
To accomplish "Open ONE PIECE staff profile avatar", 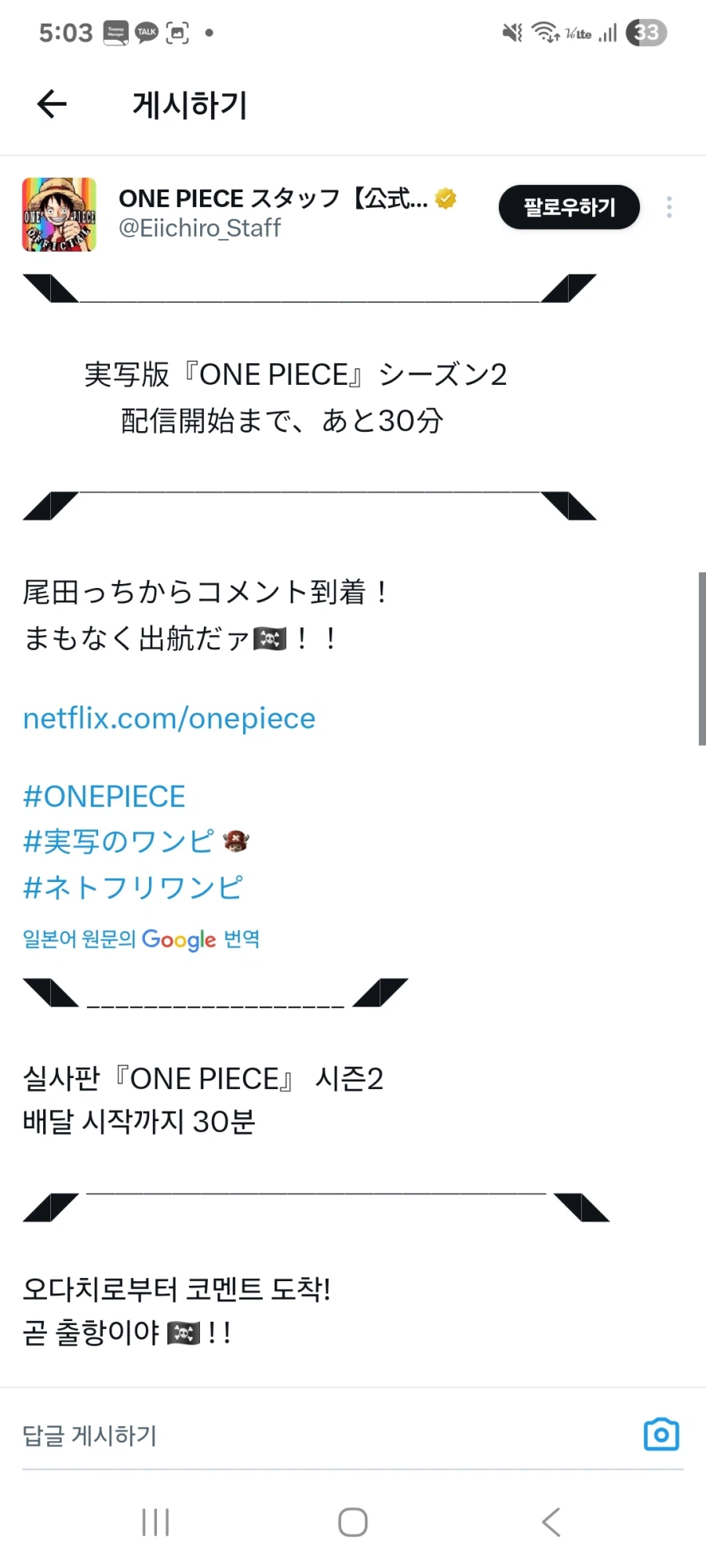I will 59,214.
